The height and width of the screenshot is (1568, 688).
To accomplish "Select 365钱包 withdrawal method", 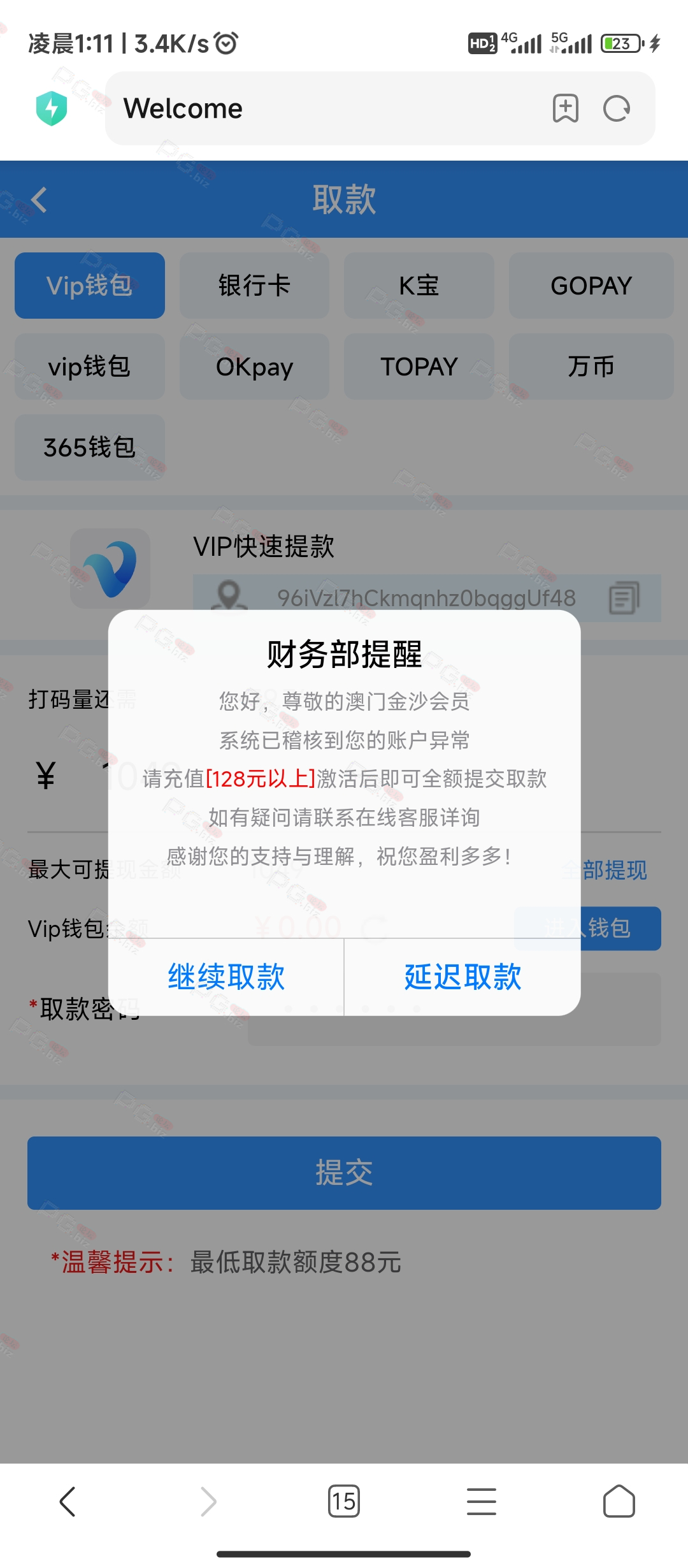I will point(90,447).
